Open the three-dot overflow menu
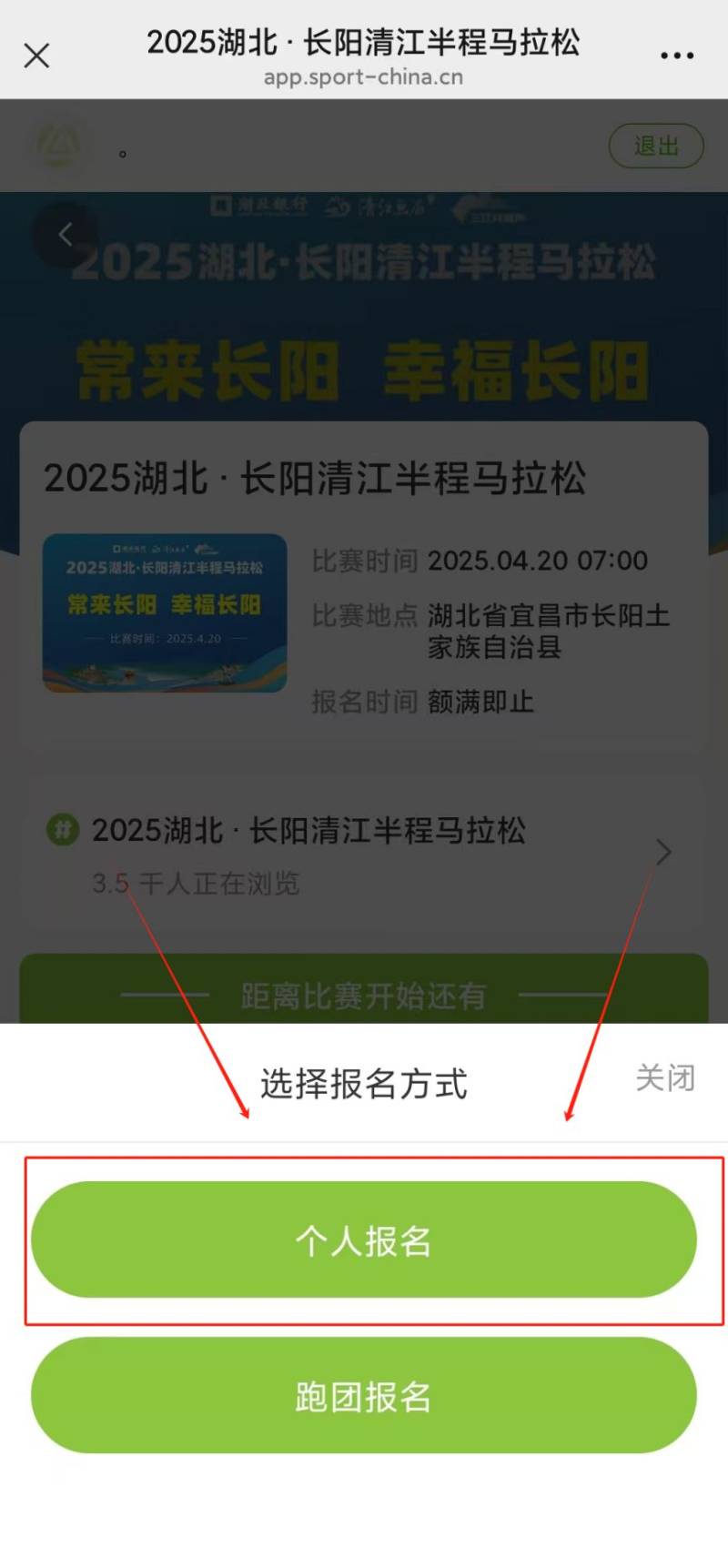 pyautogui.click(x=677, y=56)
